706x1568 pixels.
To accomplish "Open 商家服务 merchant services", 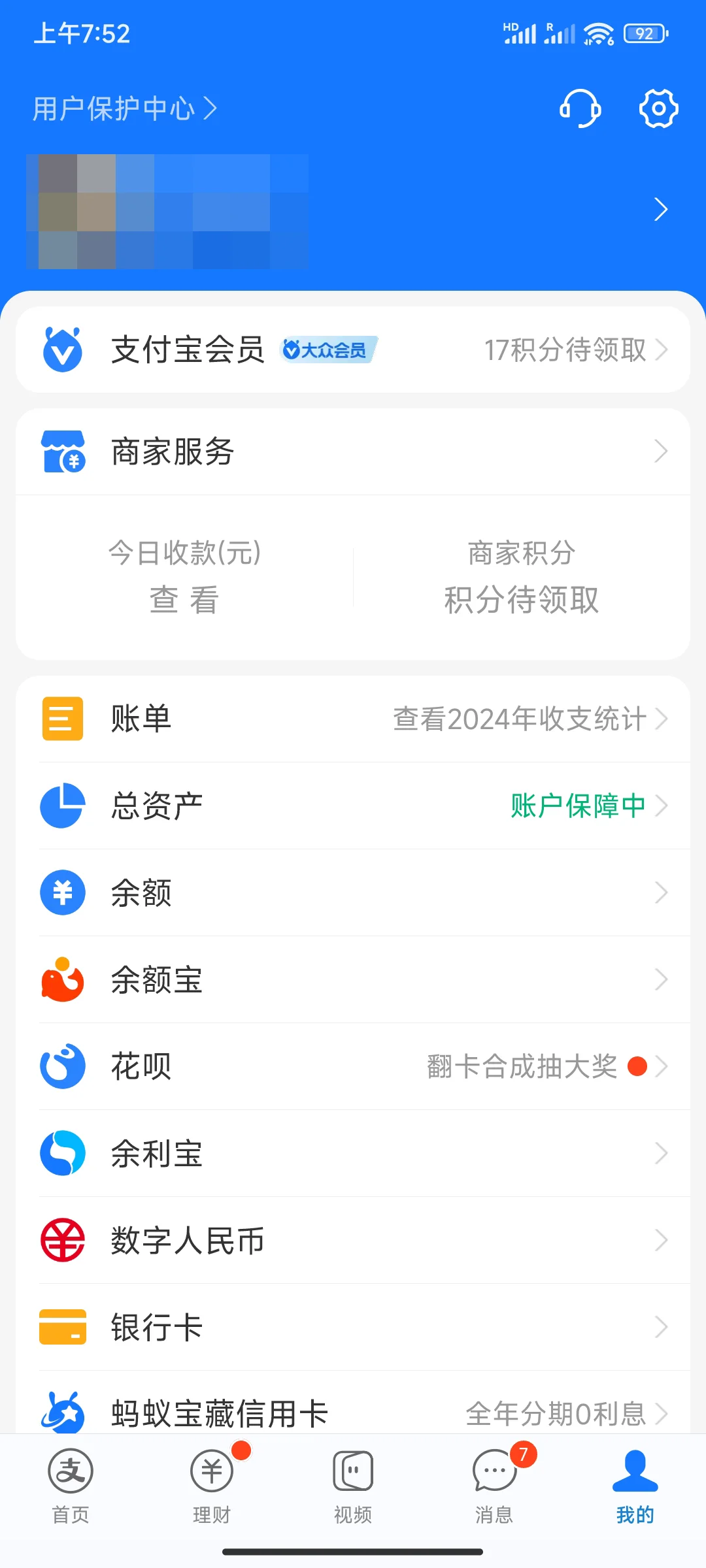I will click(x=353, y=451).
